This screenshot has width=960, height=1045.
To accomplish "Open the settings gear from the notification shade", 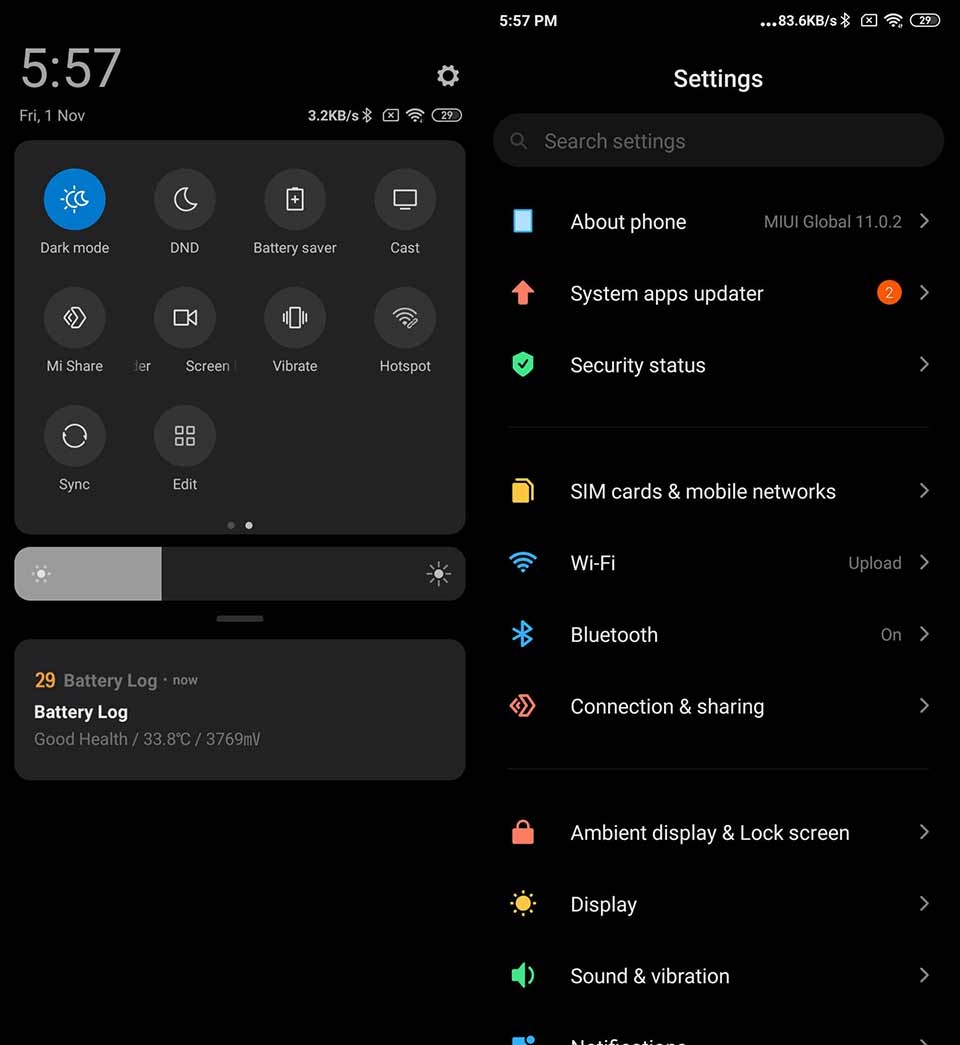I will (x=447, y=75).
